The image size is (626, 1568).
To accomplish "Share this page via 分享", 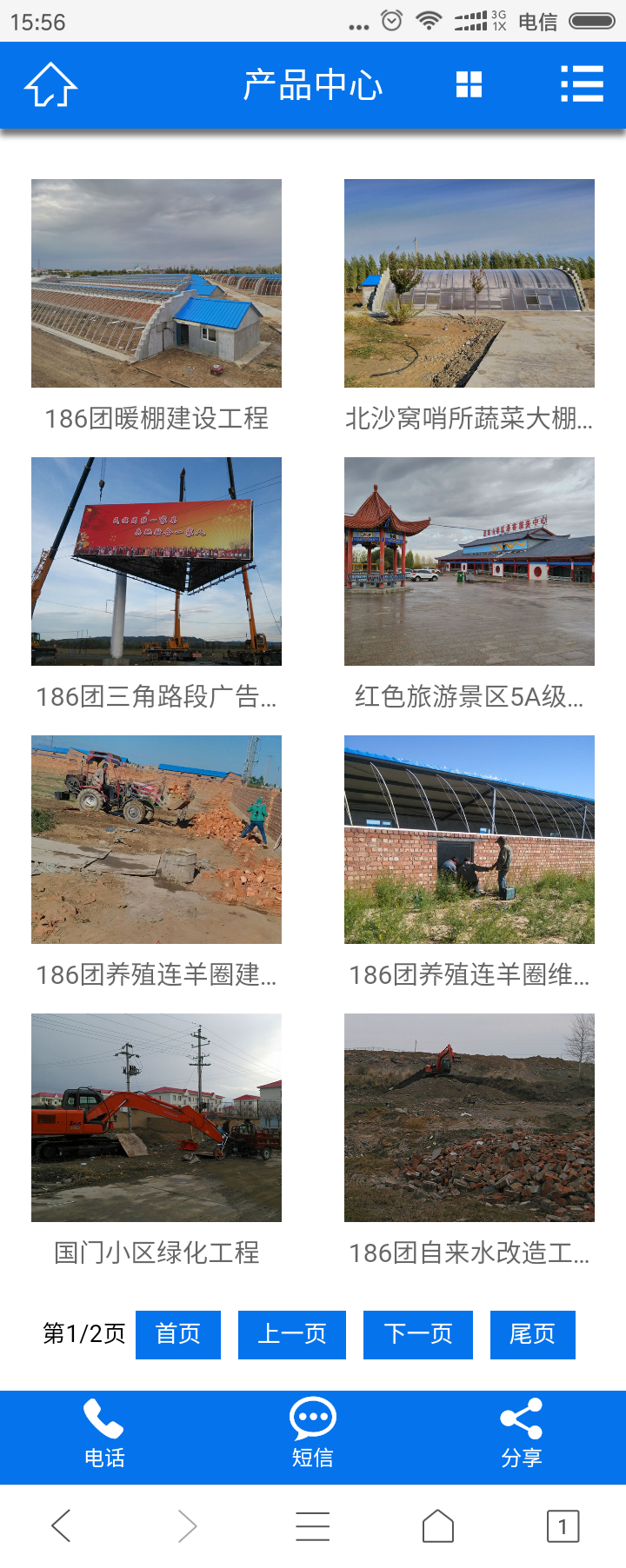I will (522, 1435).
